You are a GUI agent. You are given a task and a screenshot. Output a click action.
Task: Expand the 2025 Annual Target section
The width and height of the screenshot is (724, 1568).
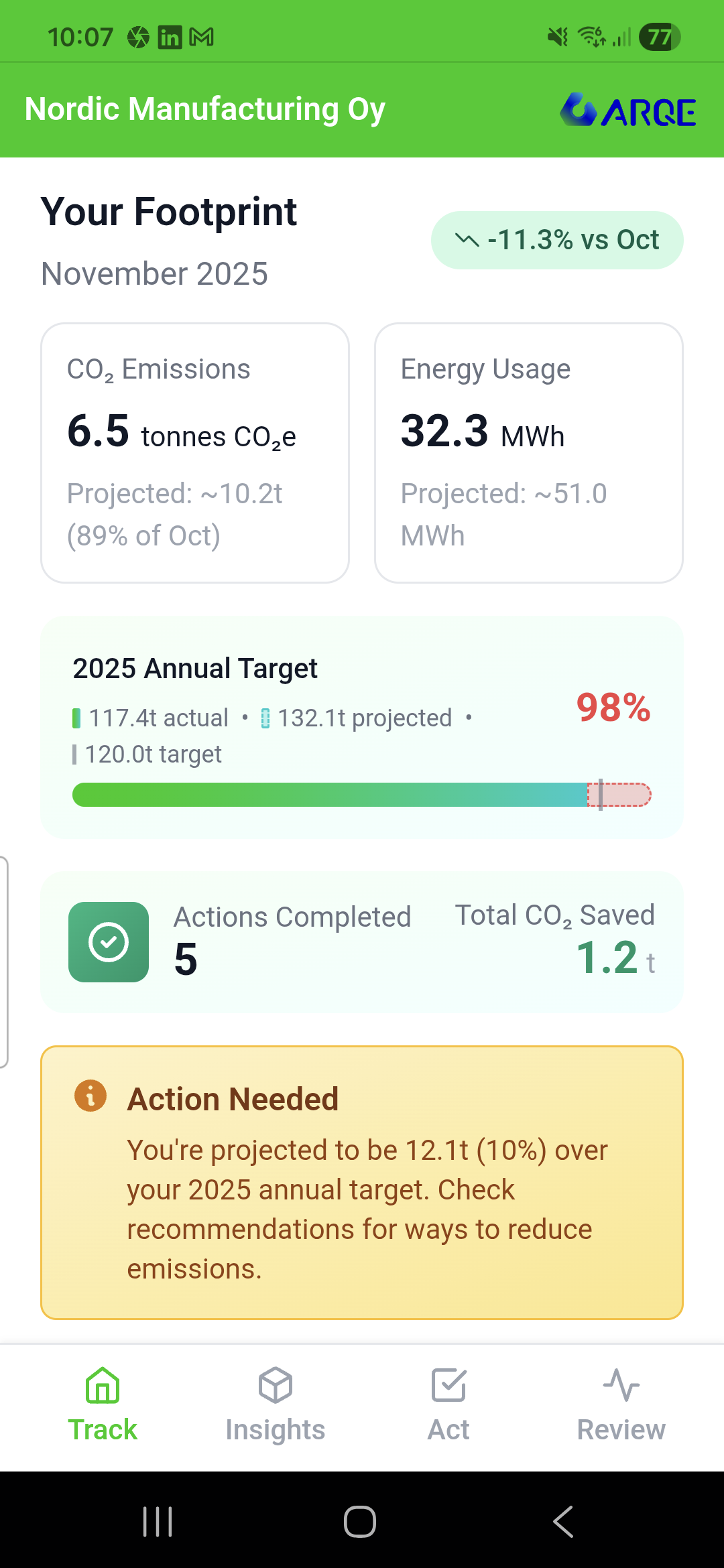pos(362,727)
